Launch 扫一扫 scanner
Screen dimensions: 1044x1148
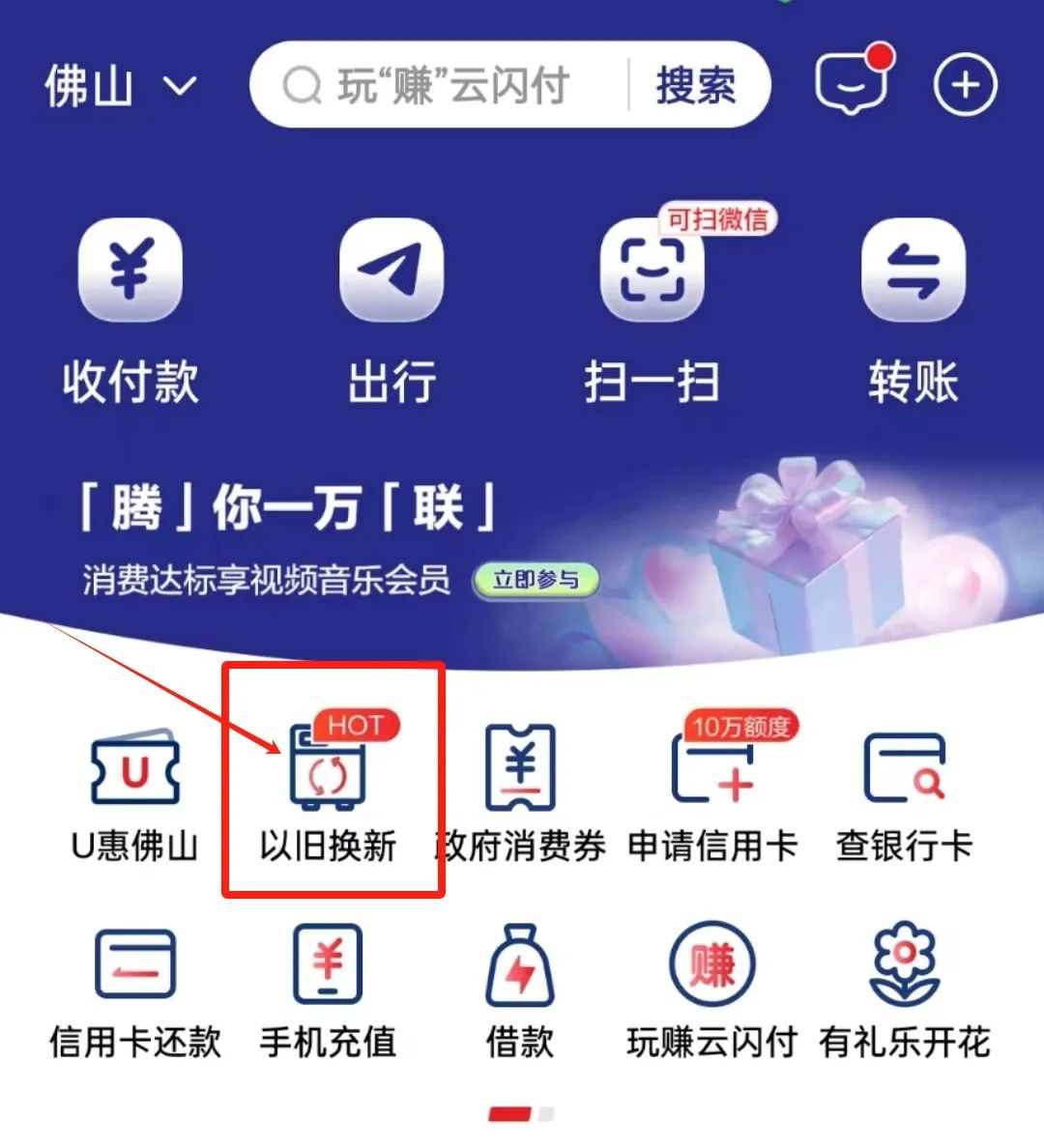click(x=652, y=311)
